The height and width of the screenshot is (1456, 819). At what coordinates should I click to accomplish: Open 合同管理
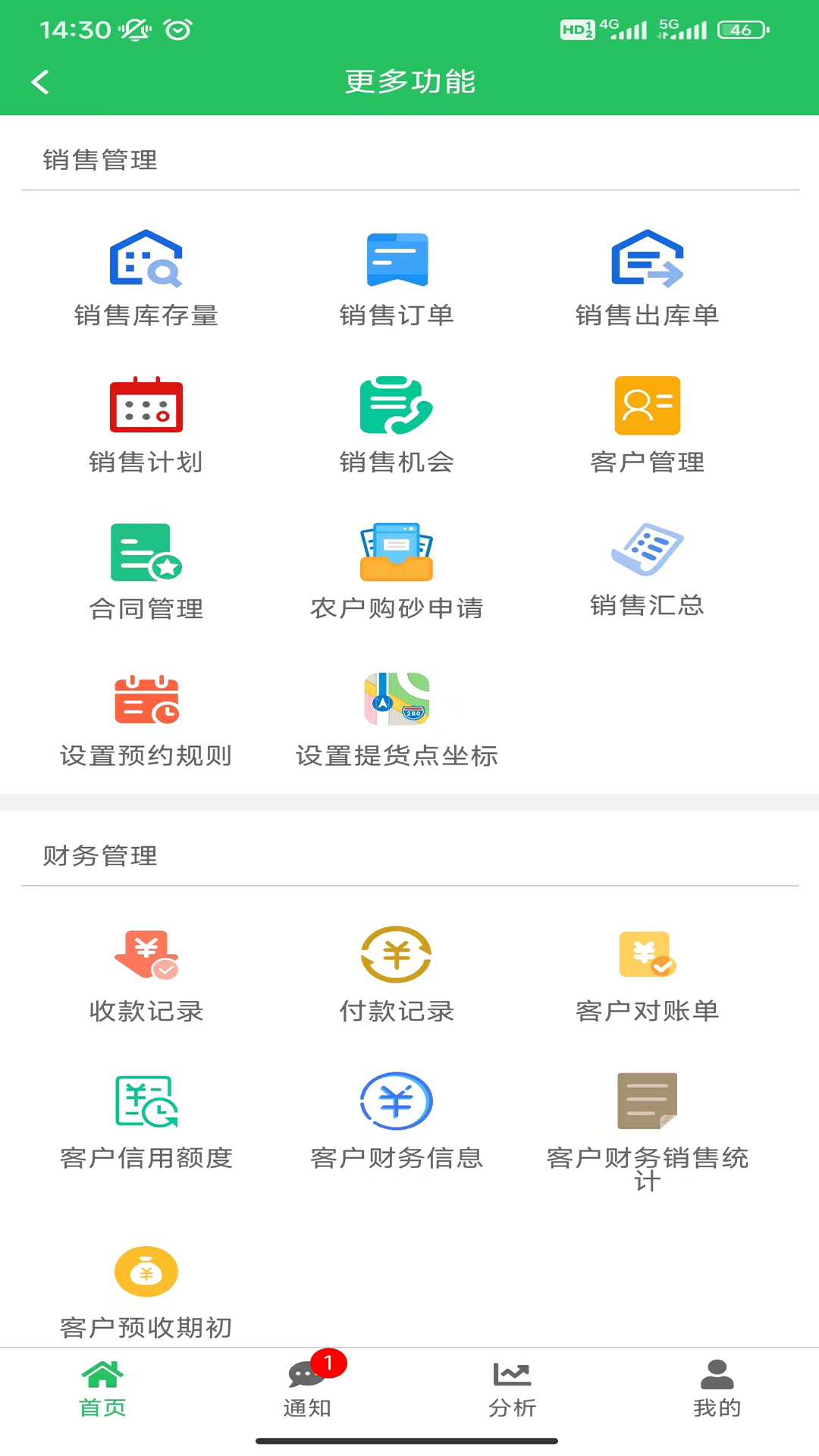pos(146,572)
